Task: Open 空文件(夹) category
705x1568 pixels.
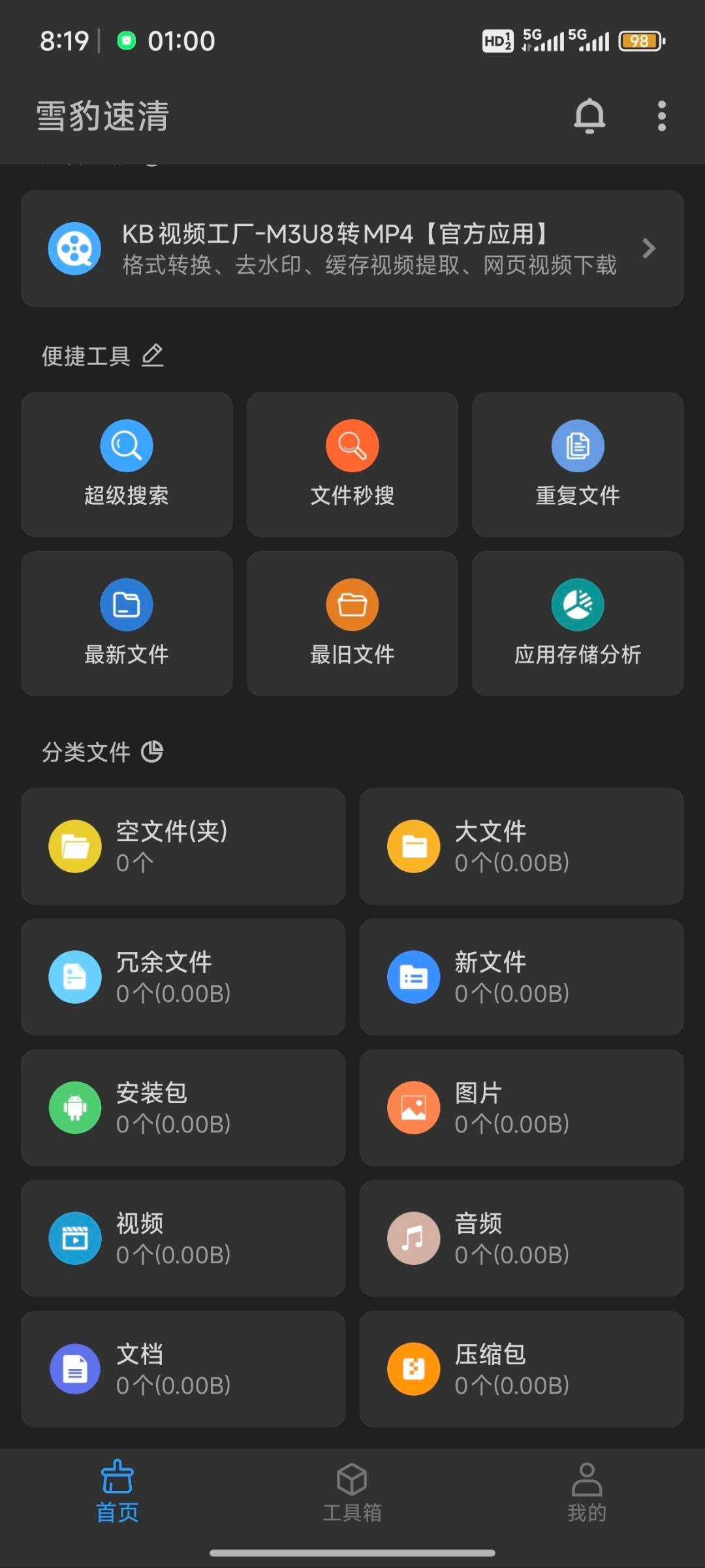Action: pos(183,846)
